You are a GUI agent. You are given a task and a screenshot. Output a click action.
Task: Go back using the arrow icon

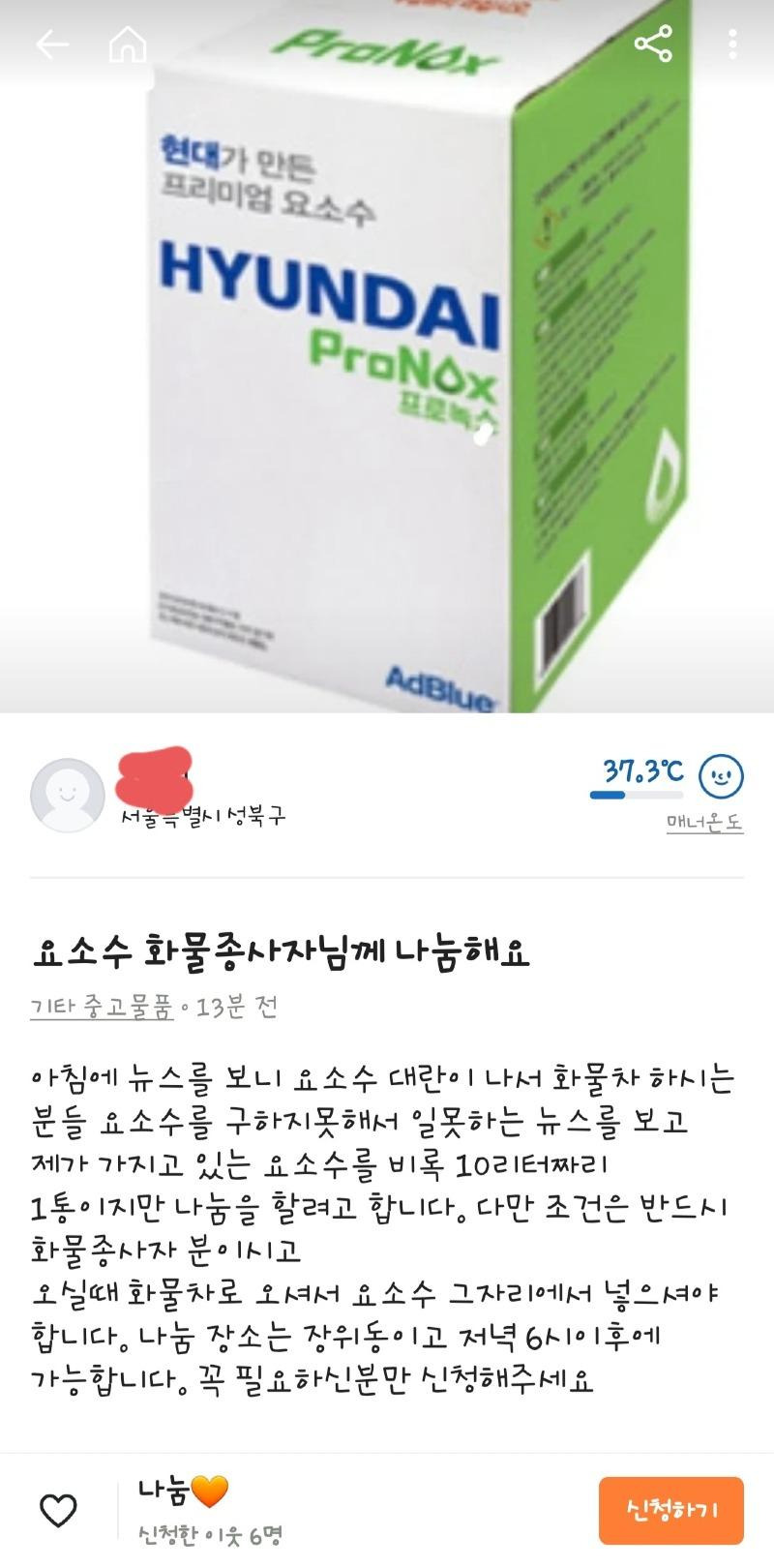(51, 44)
